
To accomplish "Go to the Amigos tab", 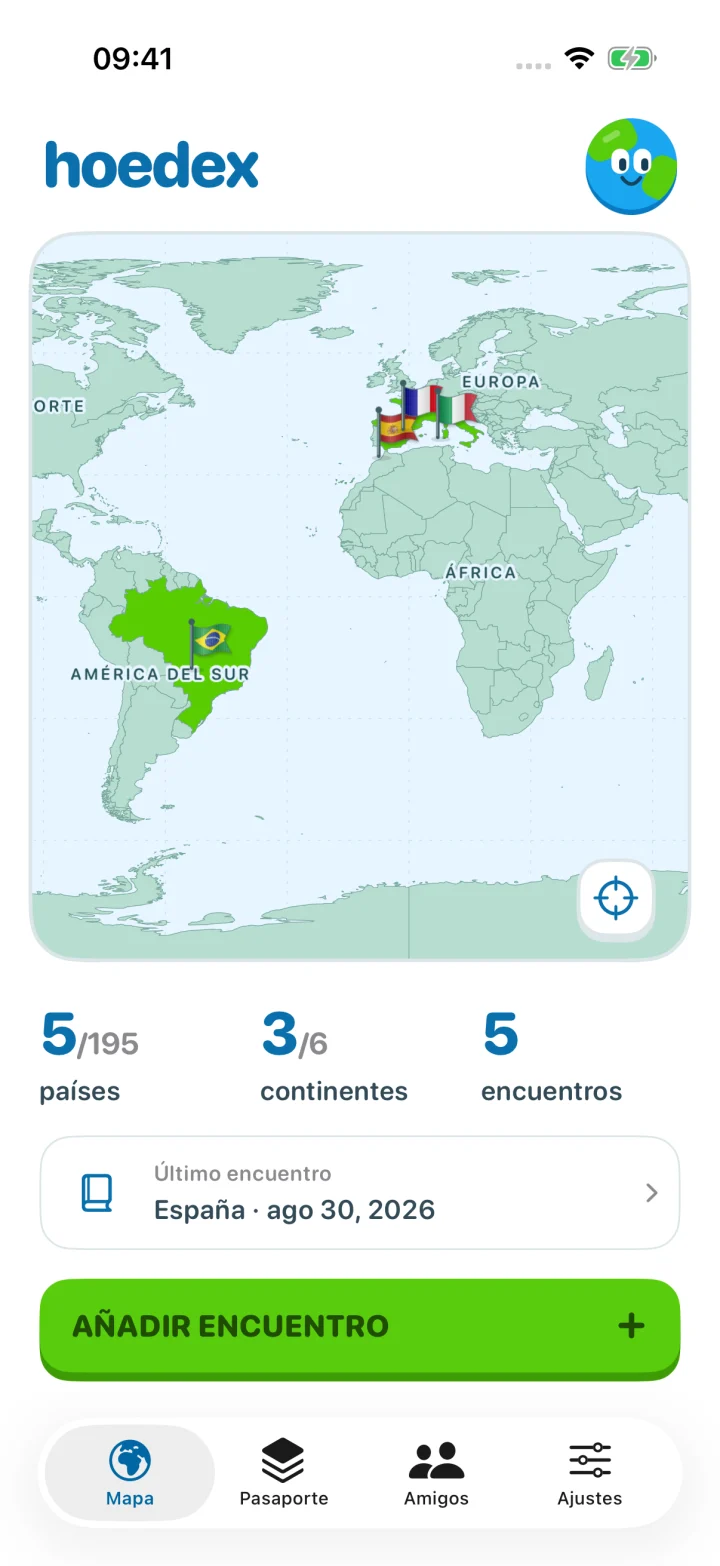I will tap(436, 1472).
